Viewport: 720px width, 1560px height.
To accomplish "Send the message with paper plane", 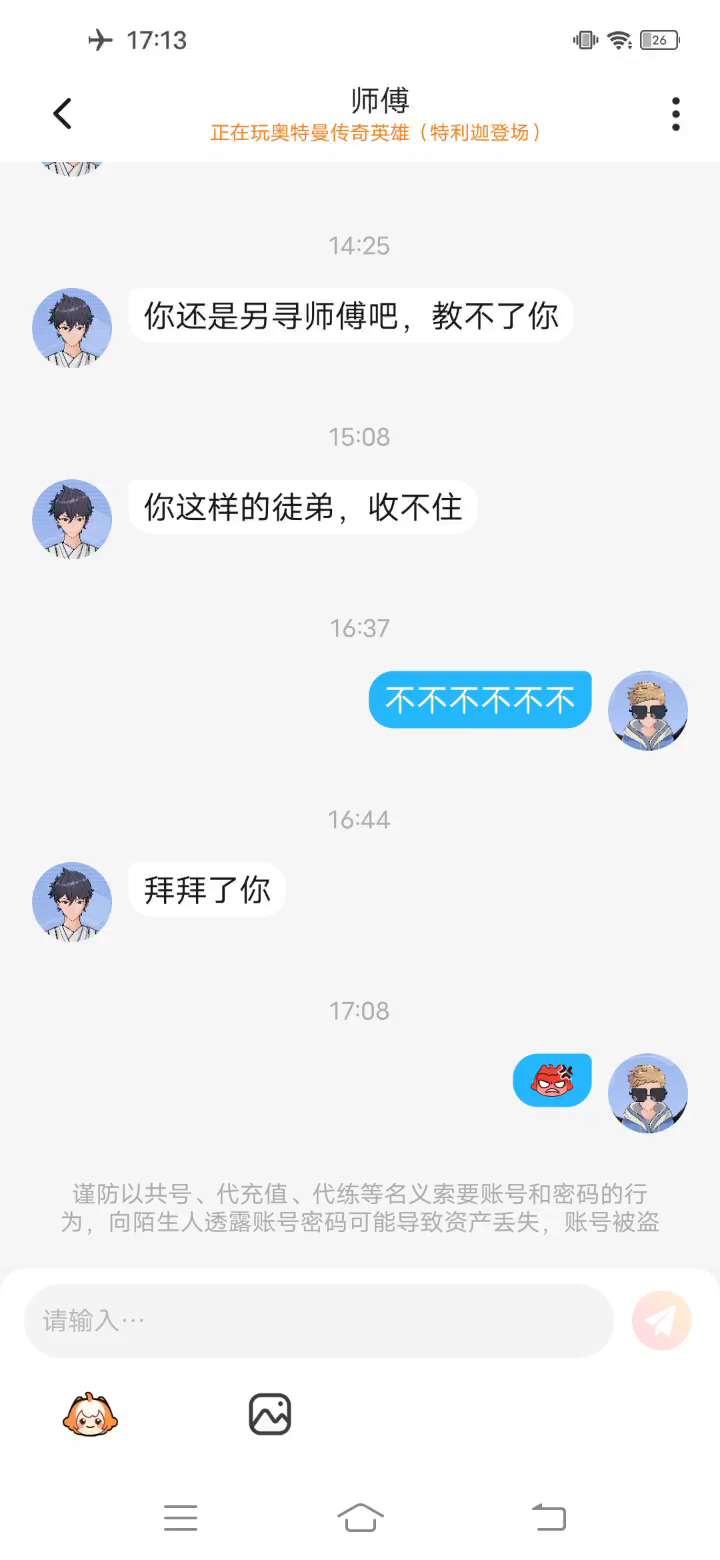I will pyautogui.click(x=661, y=1321).
